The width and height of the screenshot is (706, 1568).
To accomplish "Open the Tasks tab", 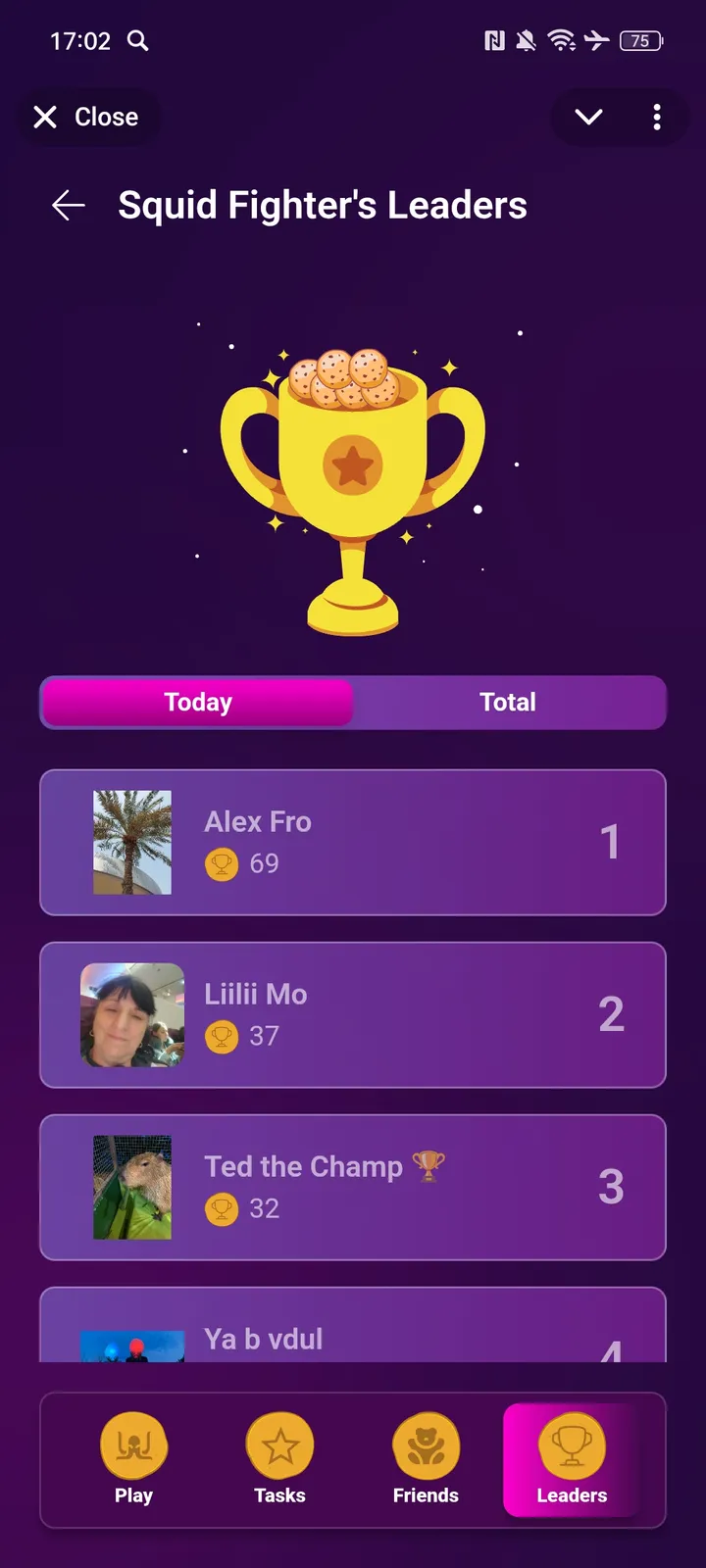I will (279, 1460).
